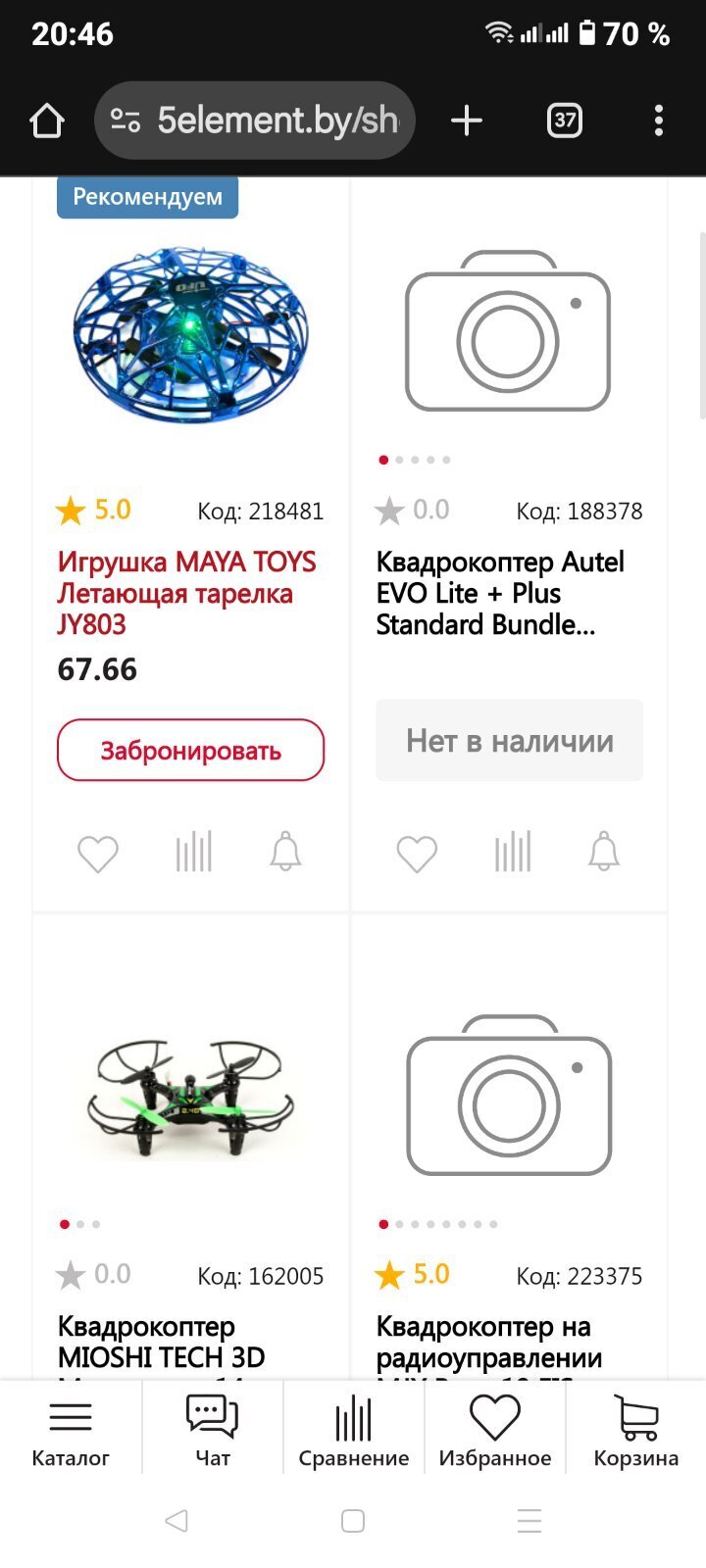Tap Забронировать for the MAYA TOYS toy
706x1568 pixels.
pyautogui.click(x=190, y=751)
